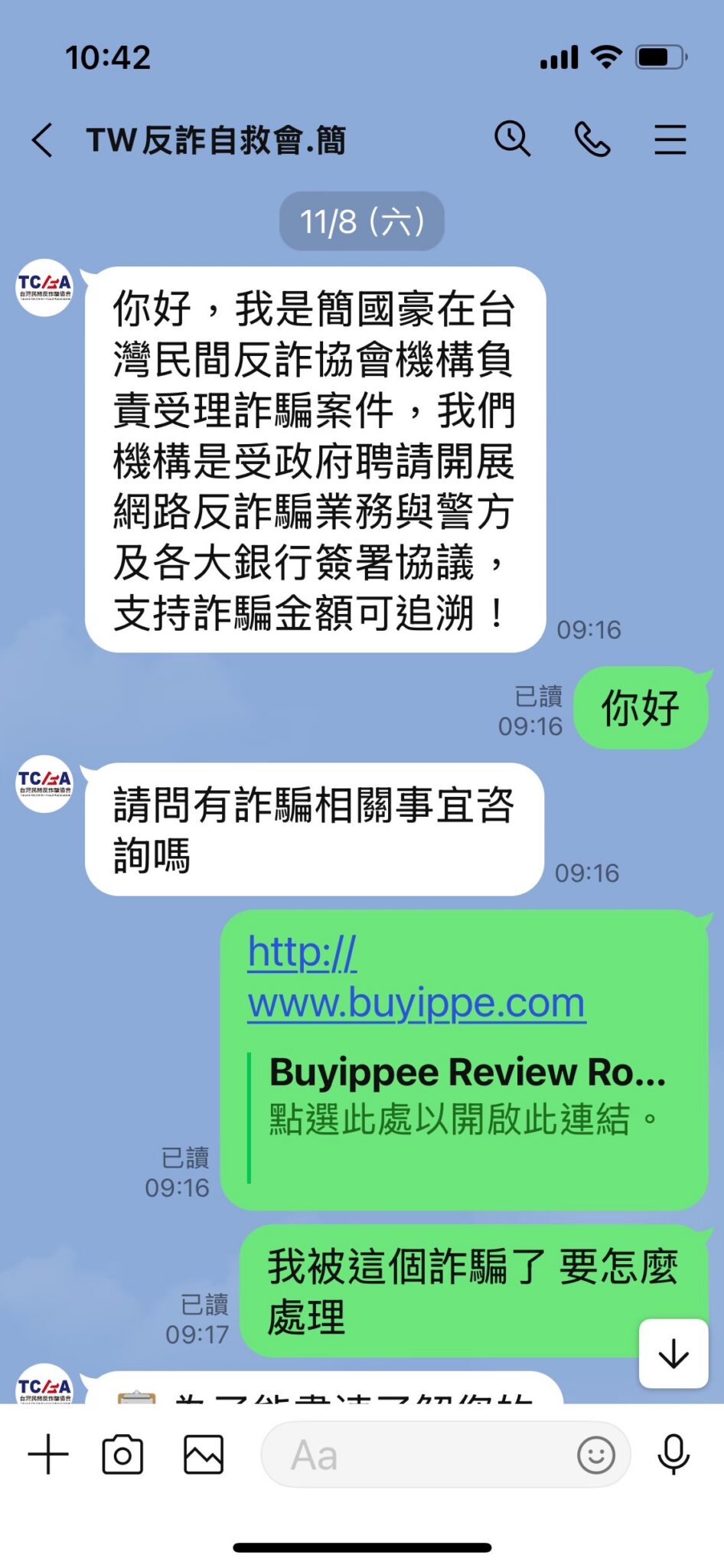Start a voice message with the microphone
The width and height of the screenshot is (724, 1568).
click(x=672, y=1455)
